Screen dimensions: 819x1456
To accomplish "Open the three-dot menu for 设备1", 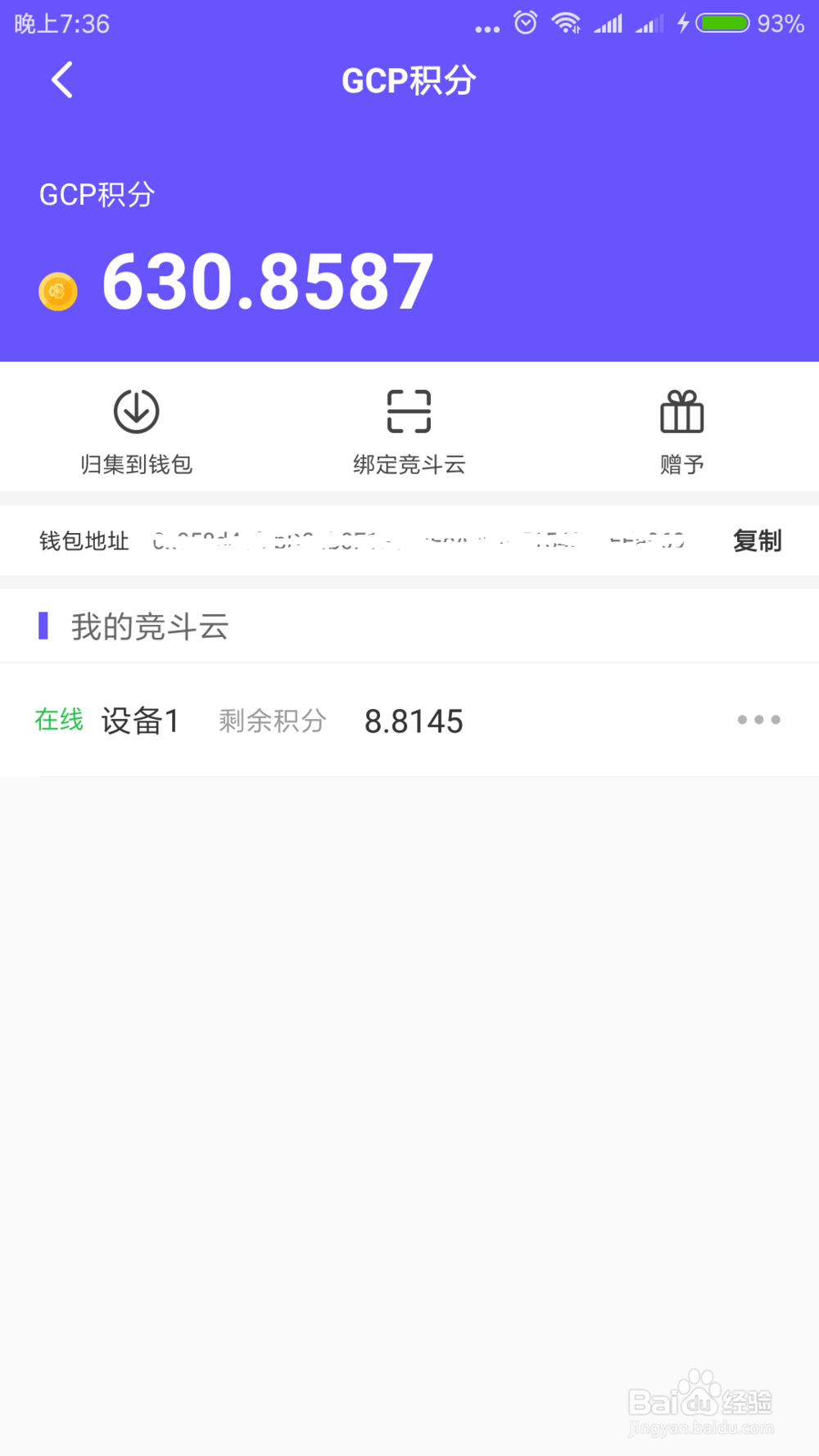I will [758, 720].
